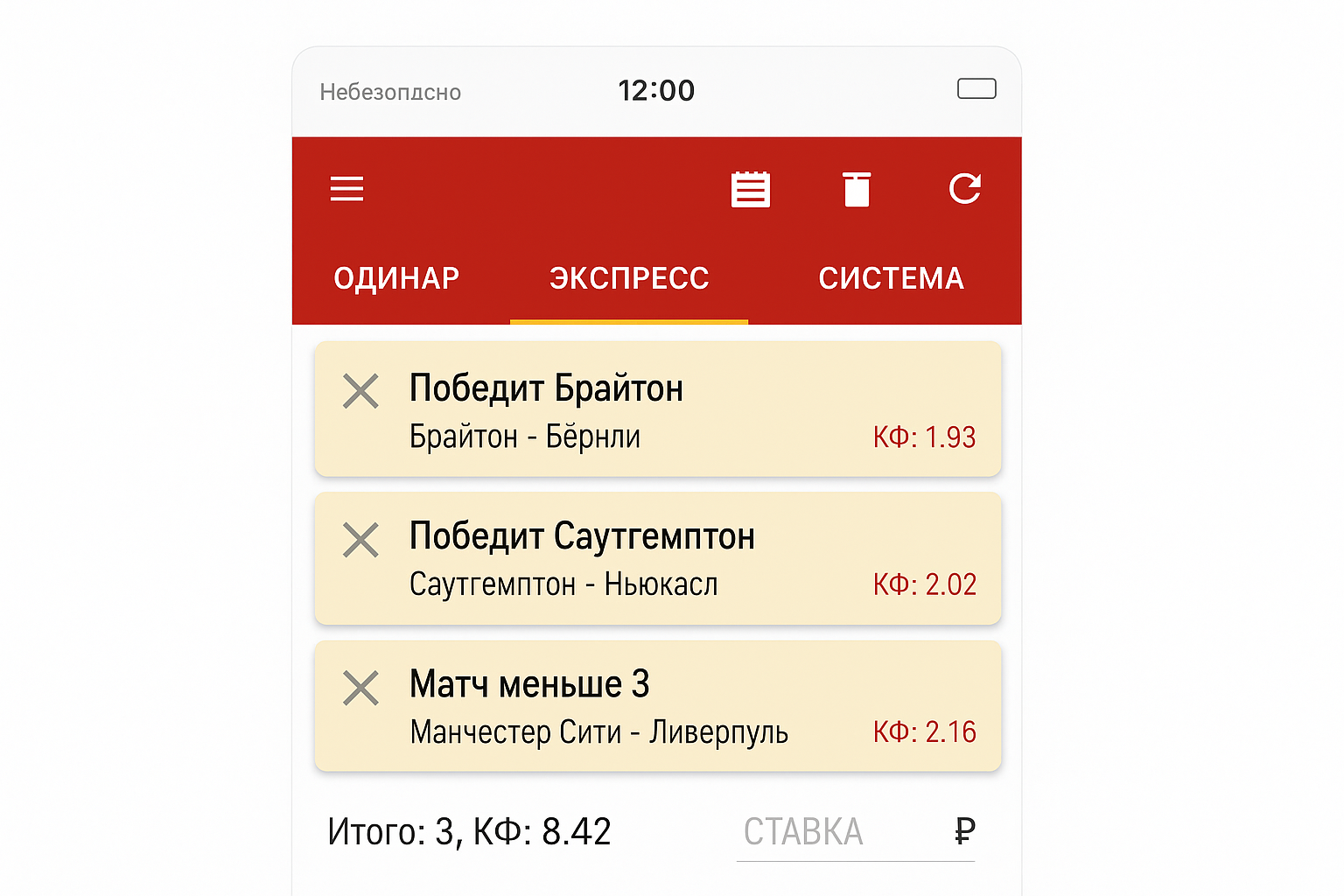Switch to the СИСТЕМА tab

(891, 278)
